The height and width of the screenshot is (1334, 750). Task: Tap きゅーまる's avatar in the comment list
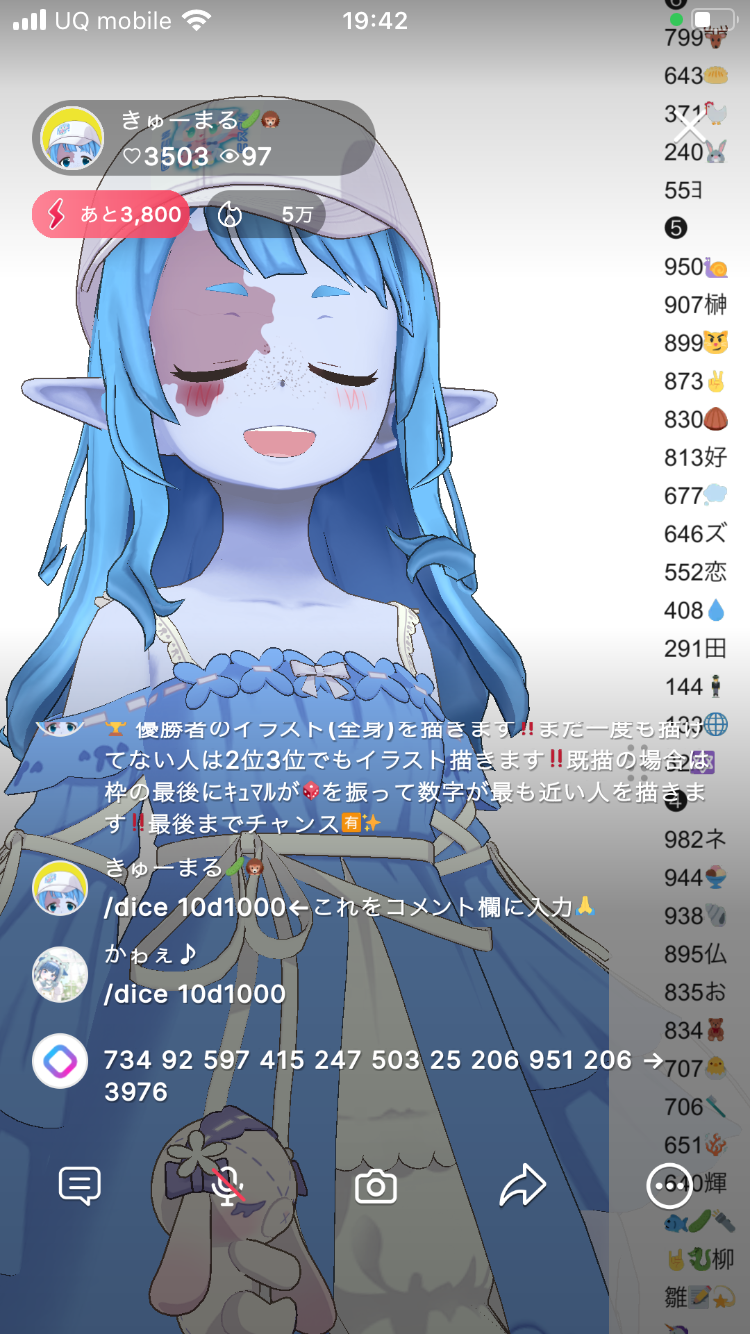point(60,888)
